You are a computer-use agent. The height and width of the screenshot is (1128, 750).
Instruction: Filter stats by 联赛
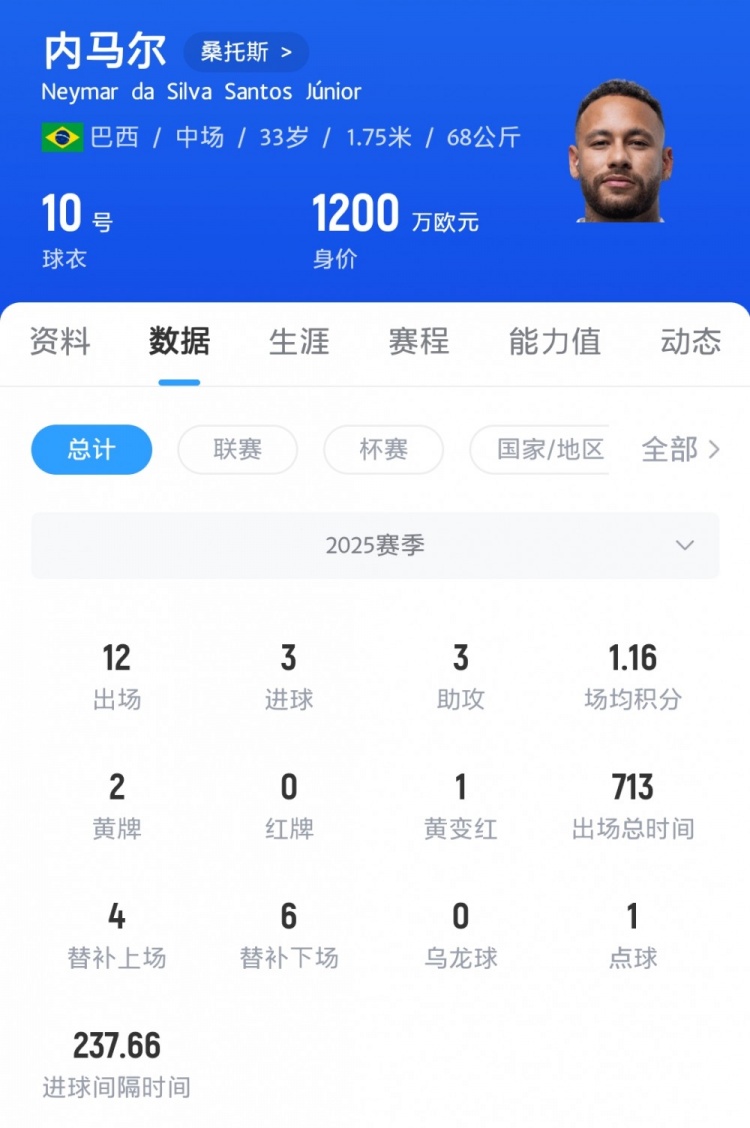[238, 450]
